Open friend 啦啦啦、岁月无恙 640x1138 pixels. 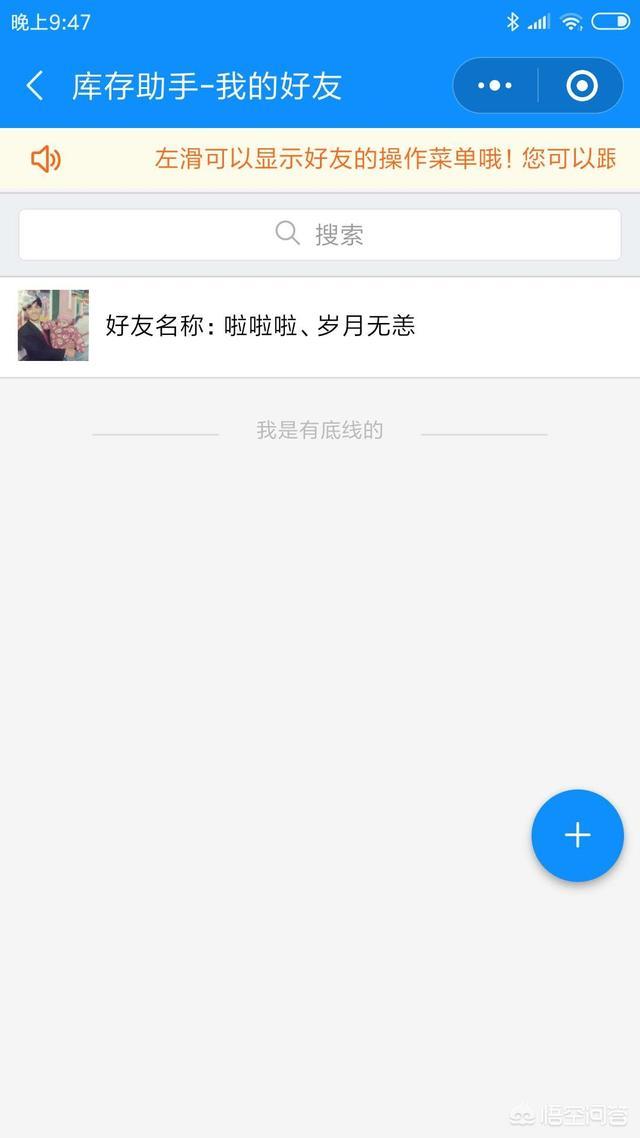coord(260,326)
